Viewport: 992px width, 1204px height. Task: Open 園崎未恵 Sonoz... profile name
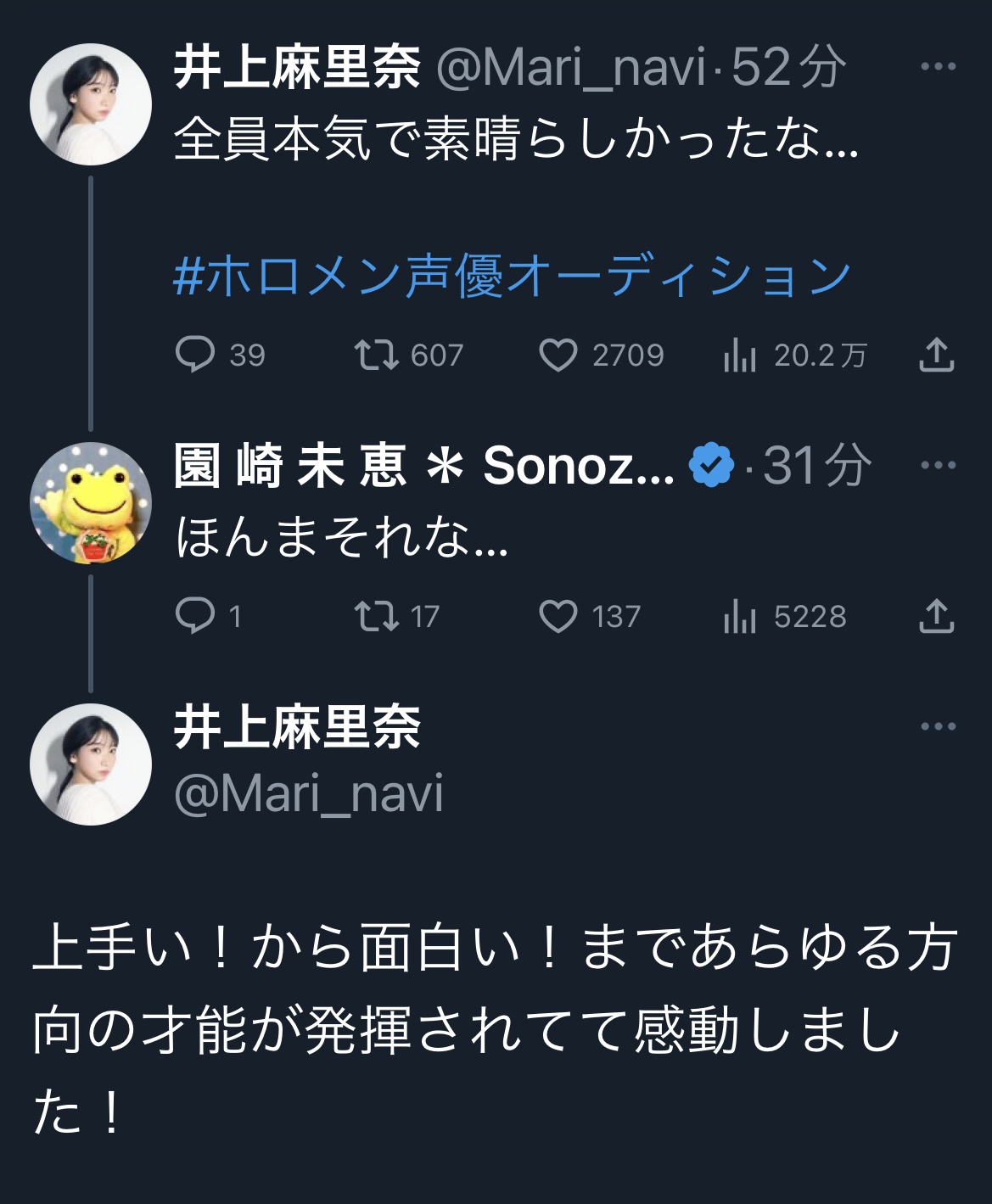424,465
